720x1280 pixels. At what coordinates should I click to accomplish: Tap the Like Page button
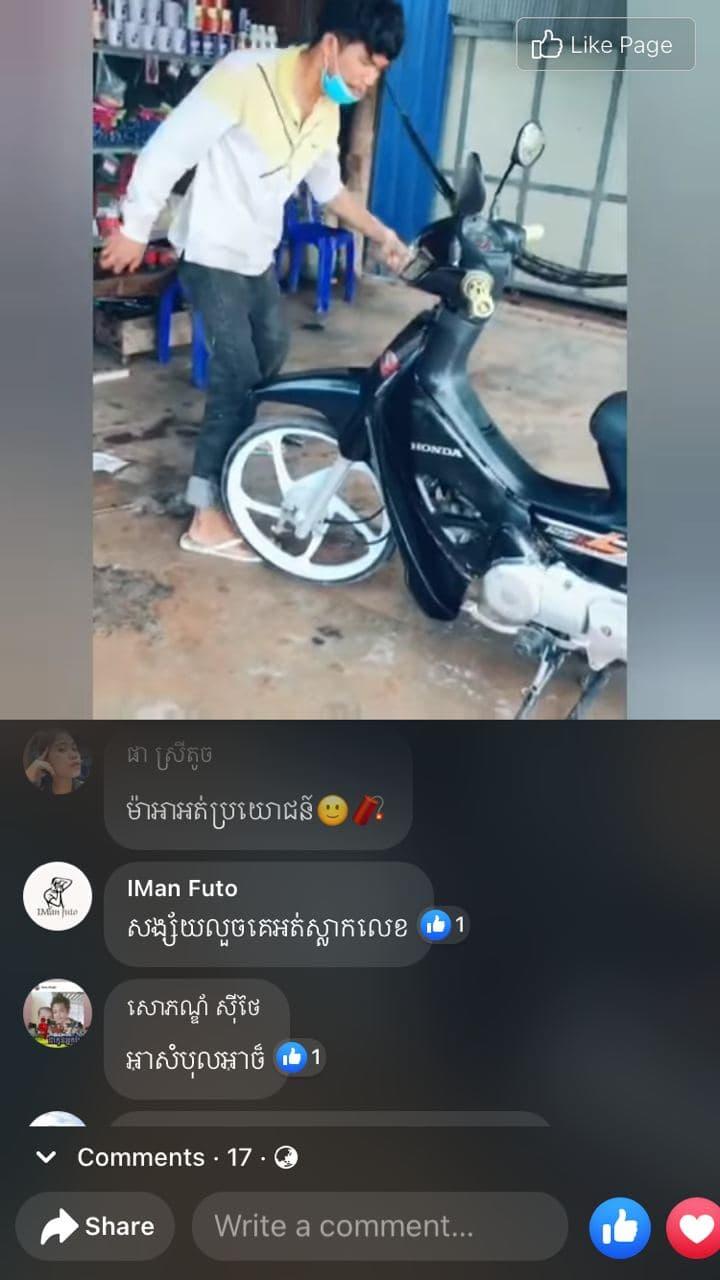click(605, 44)
